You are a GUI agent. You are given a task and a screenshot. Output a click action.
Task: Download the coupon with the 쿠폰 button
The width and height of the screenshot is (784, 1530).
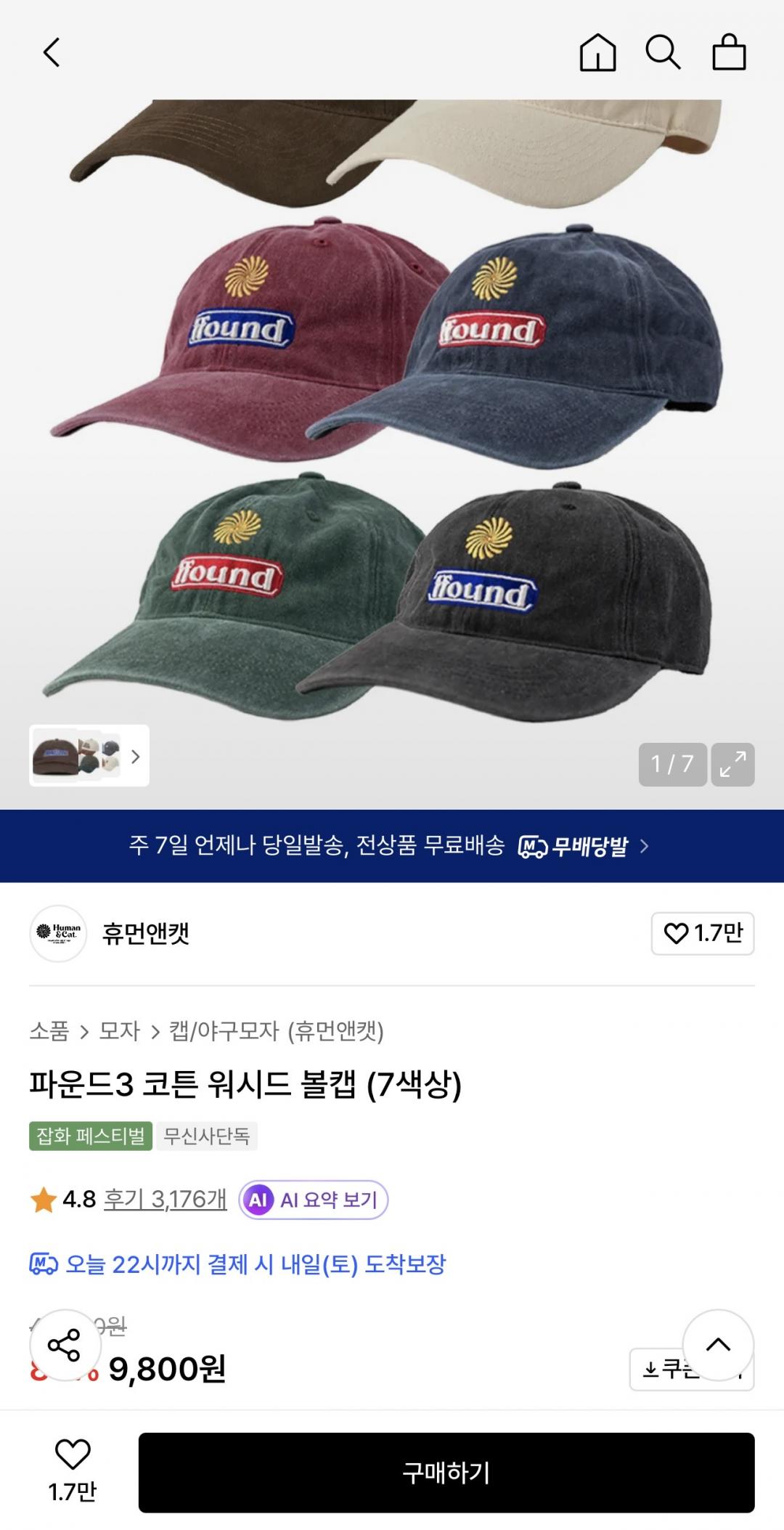click(x=659, y=1370)
